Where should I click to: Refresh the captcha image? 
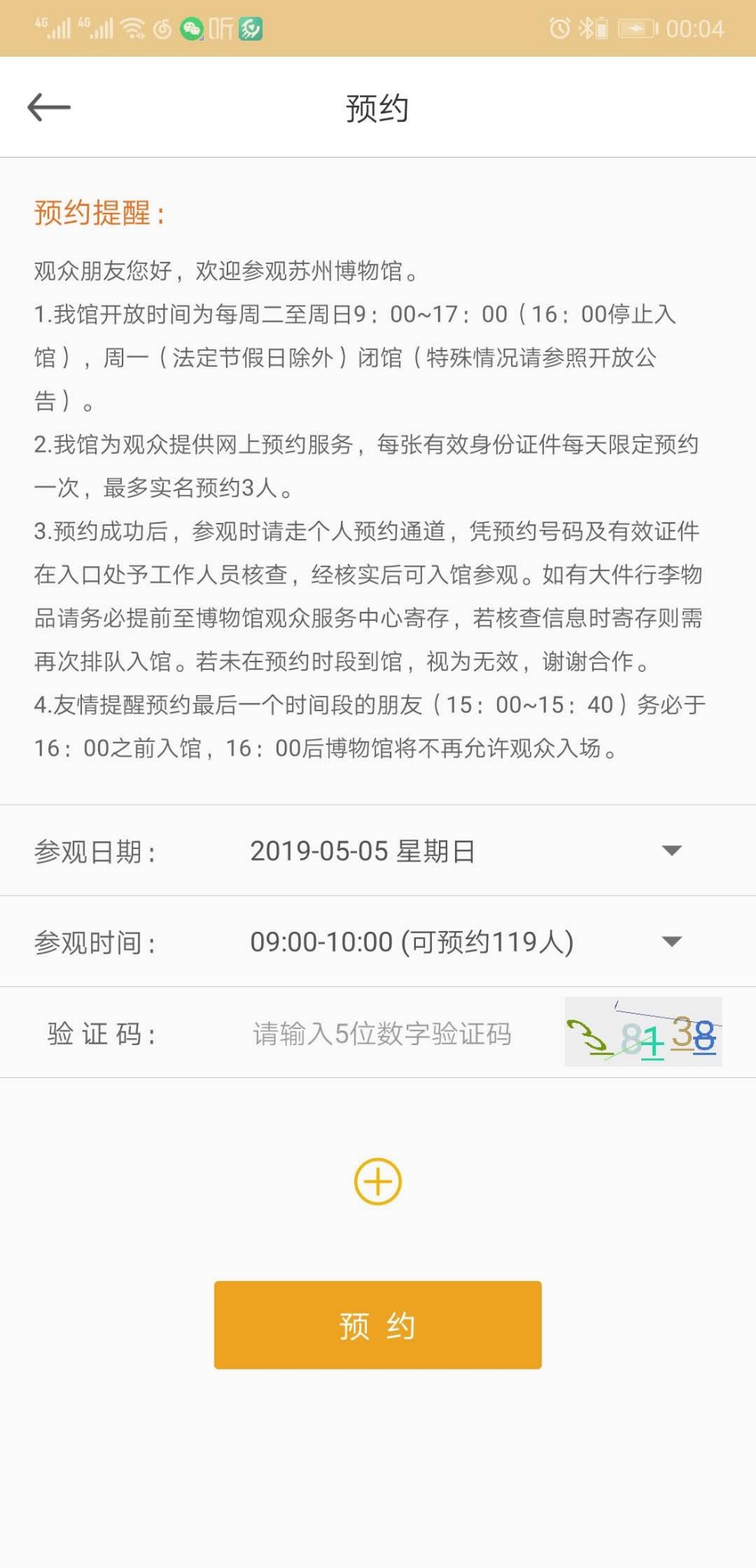pos(643,1032)
